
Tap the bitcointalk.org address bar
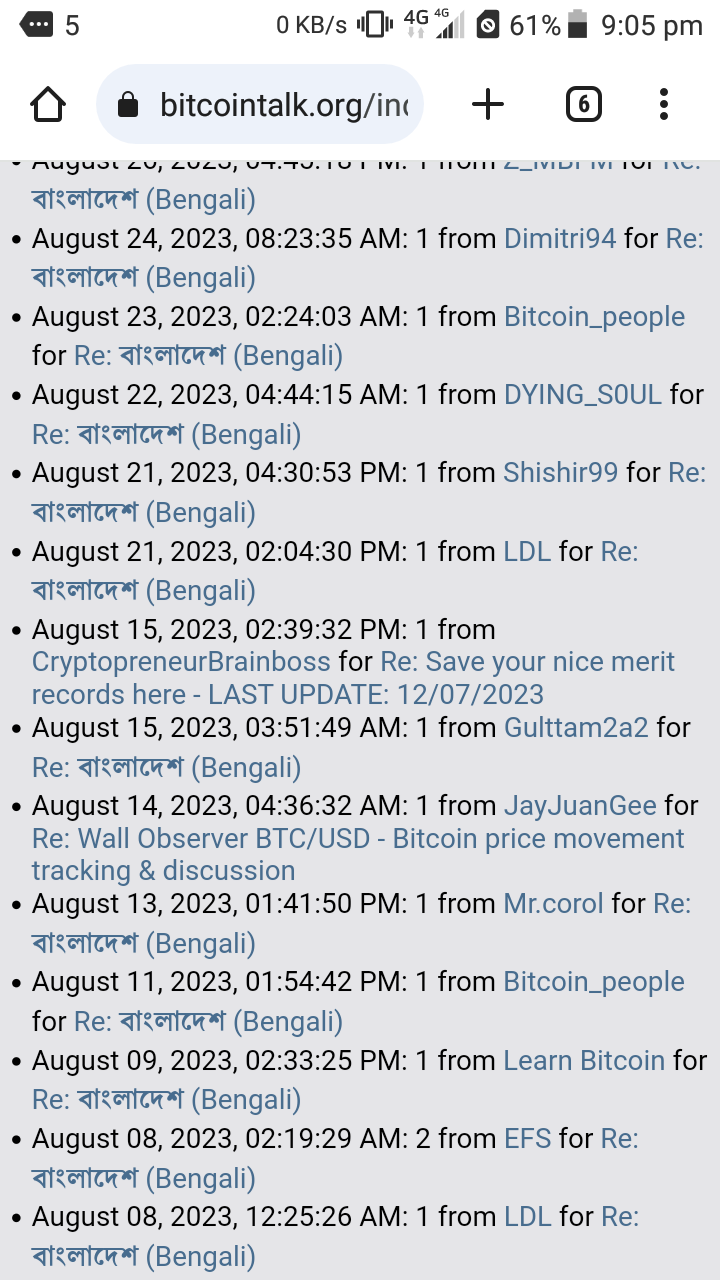[x=260, y=104]
